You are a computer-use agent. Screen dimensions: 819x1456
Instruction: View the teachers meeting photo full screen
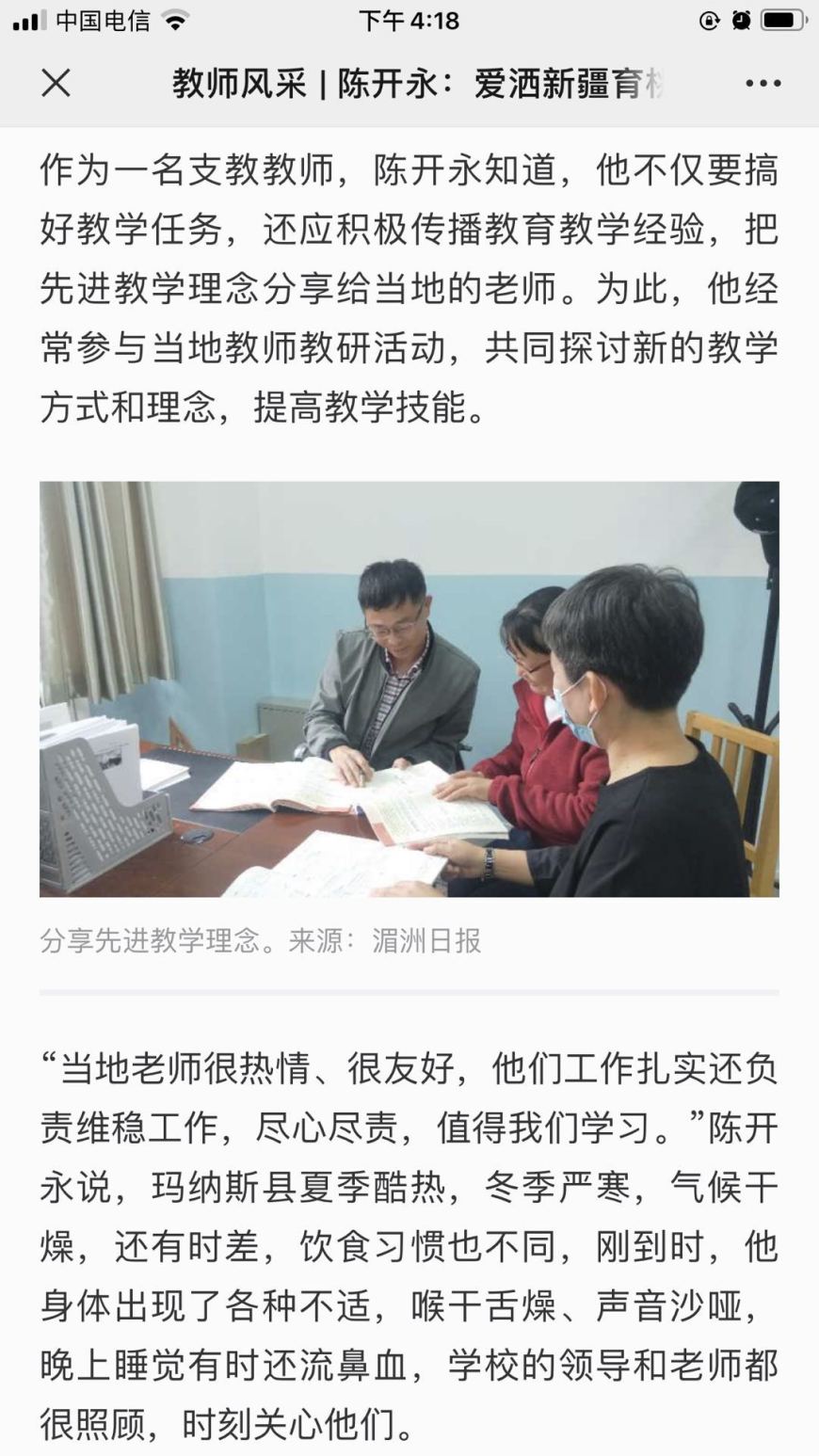[409, 689]
